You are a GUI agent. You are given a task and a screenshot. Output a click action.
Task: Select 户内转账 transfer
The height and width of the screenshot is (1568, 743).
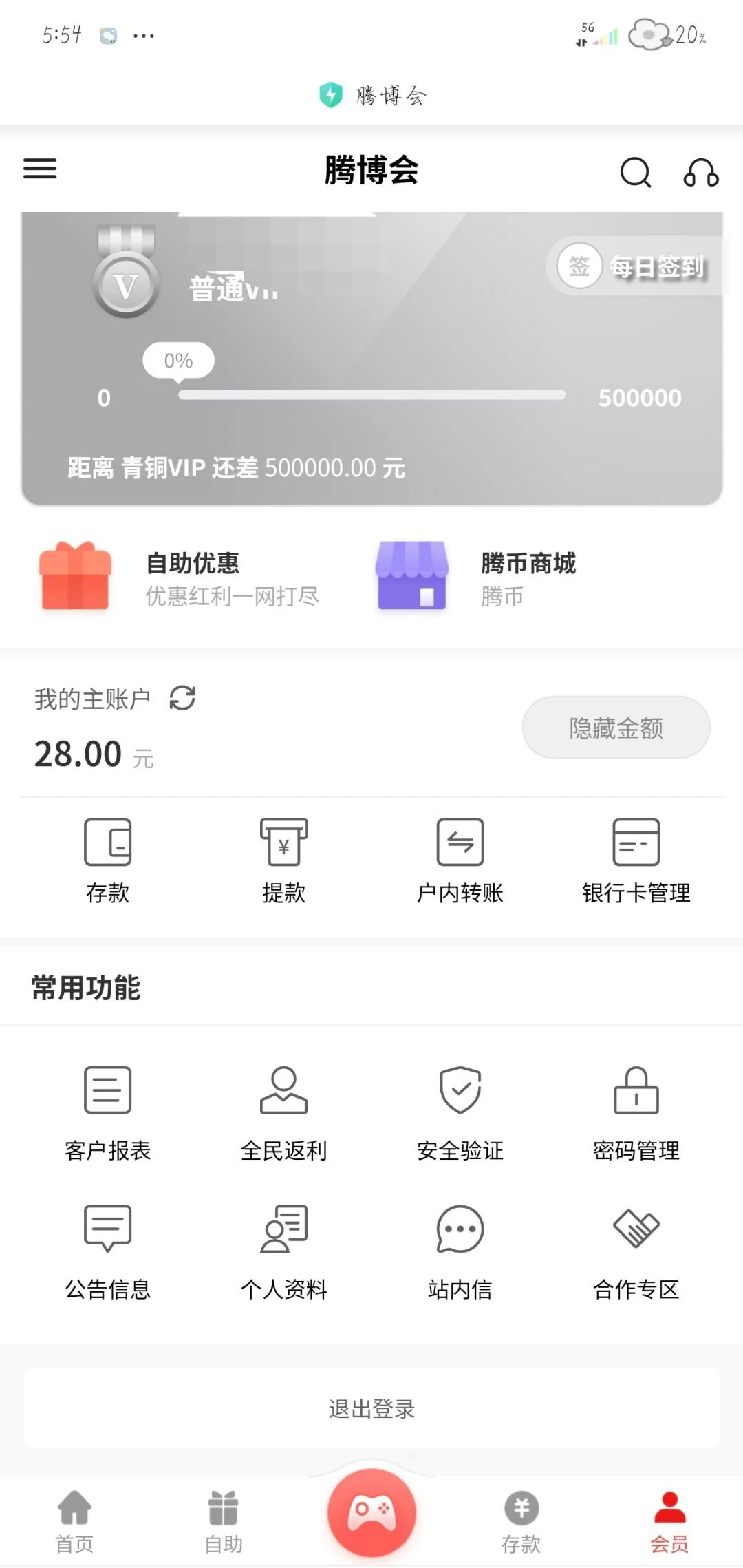(460, 860)
